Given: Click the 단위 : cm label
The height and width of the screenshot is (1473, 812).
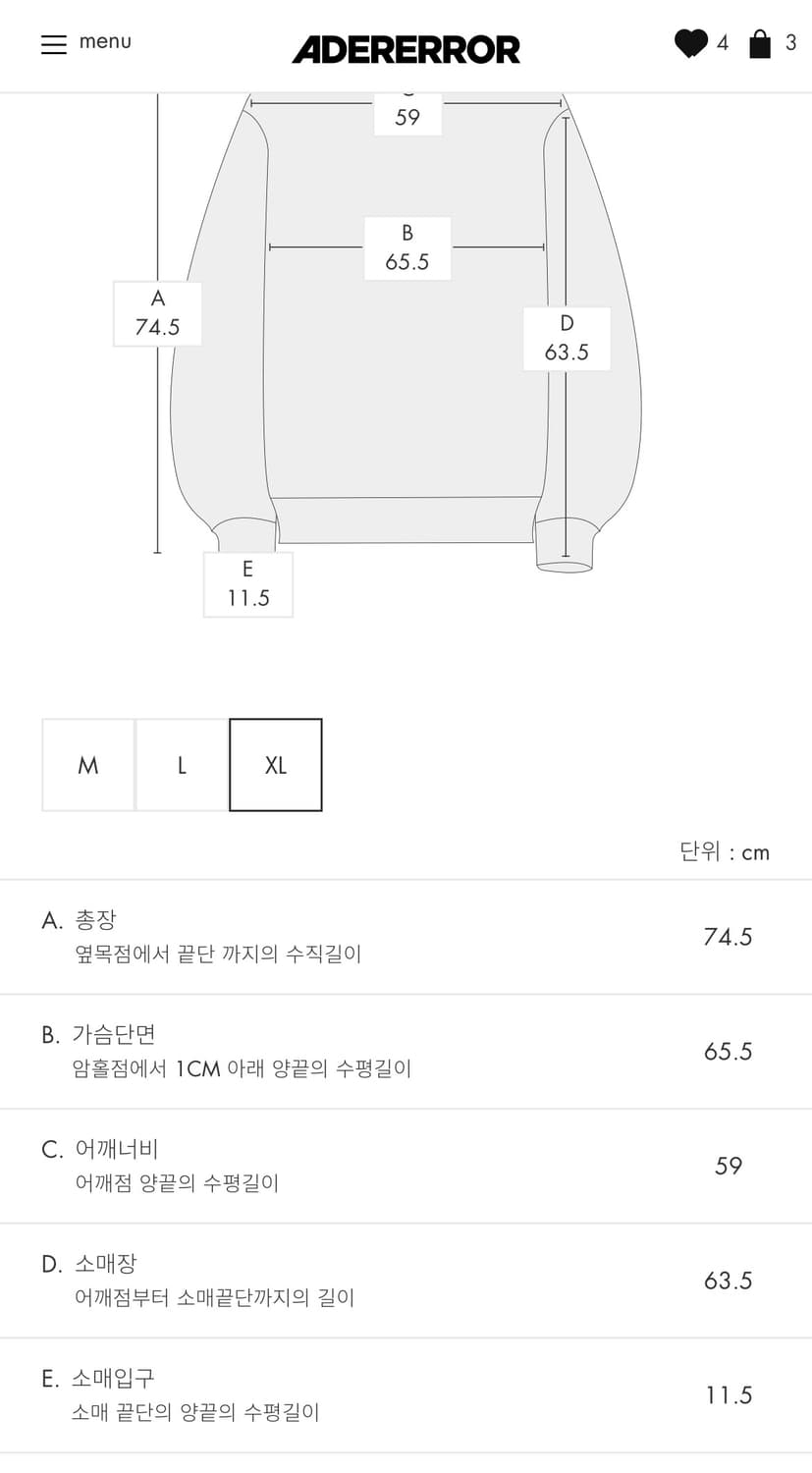Looking at the screenshot, I should tap(726, 850).
